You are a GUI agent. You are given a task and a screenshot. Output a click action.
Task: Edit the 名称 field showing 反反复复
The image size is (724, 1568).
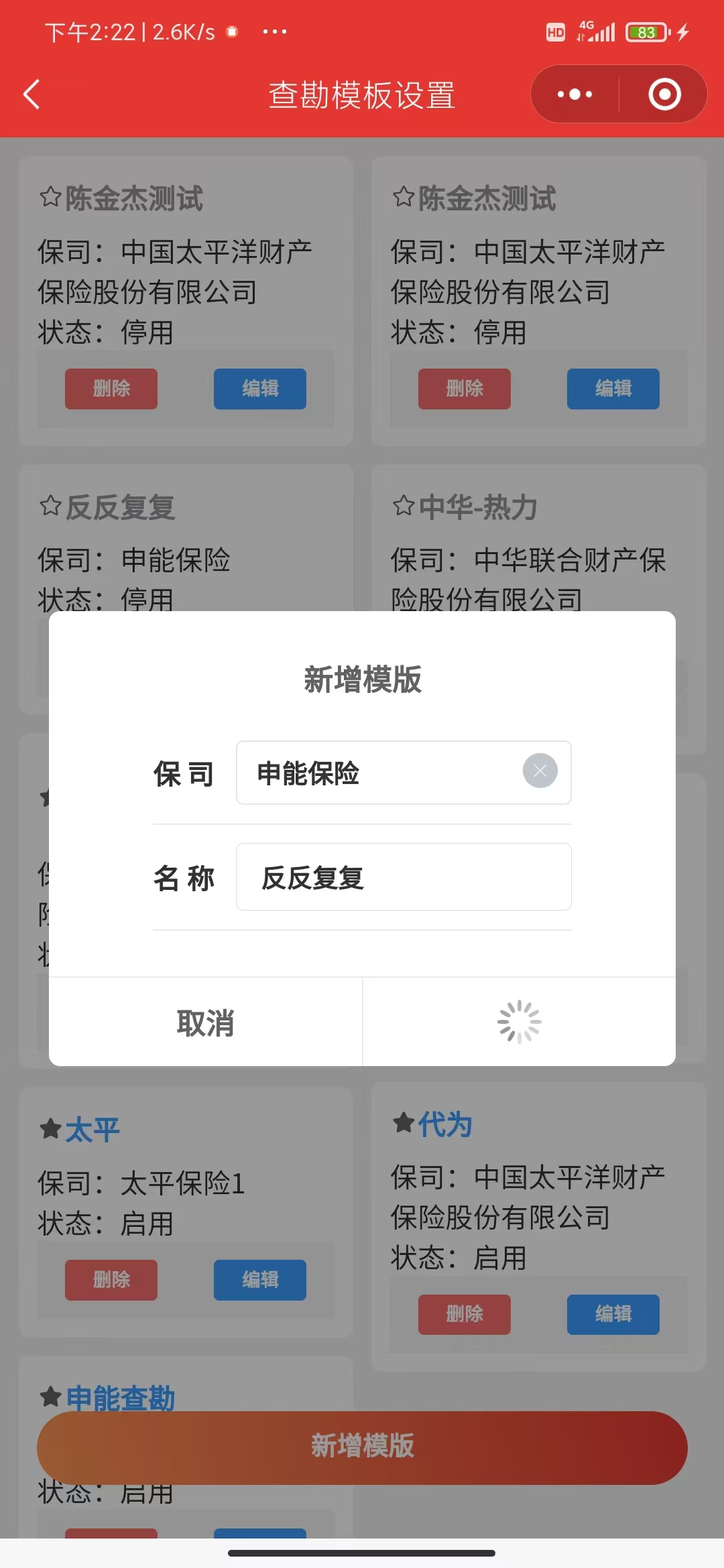(404, 876)
